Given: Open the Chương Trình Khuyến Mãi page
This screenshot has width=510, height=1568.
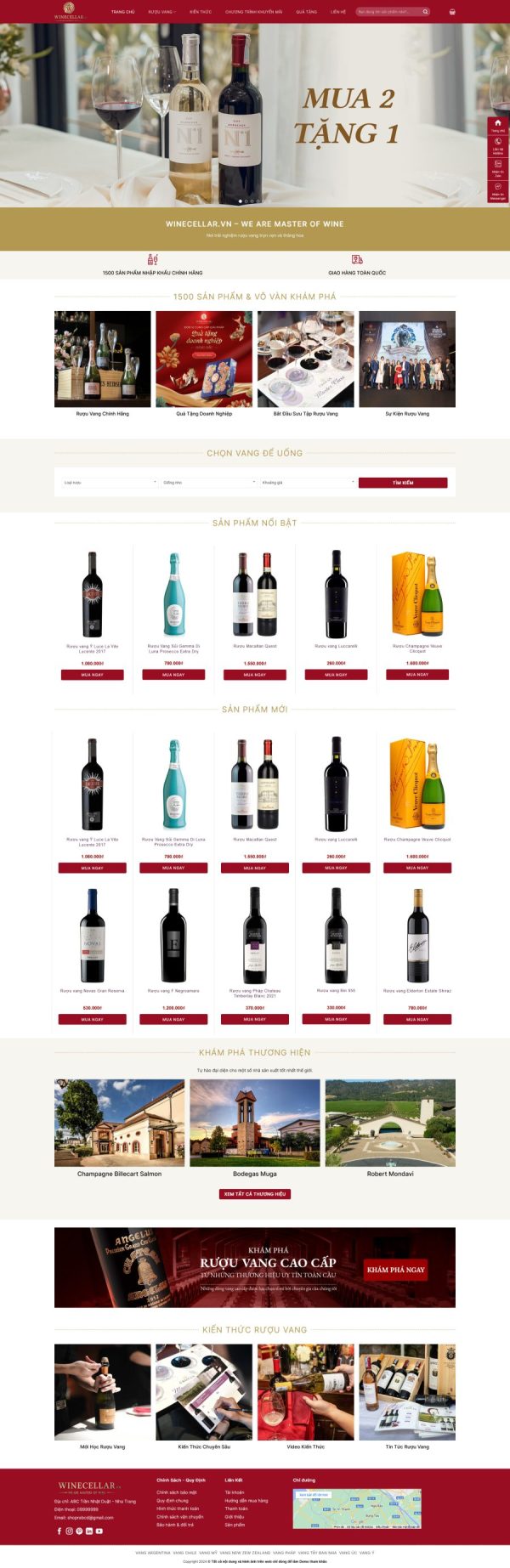Looking at the screenshot, I should click(253, 12).
